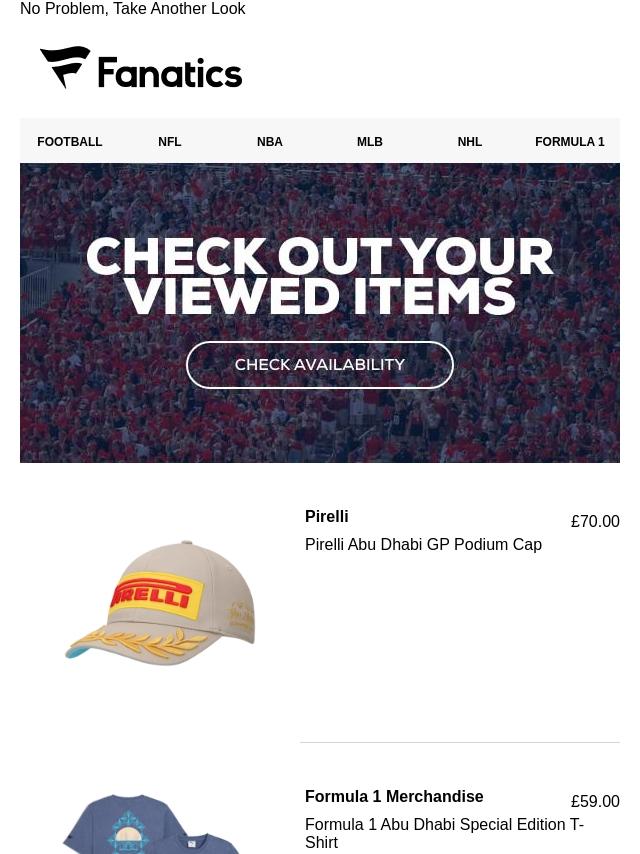Open the NBA category
The image size is (640, 854).
tap(270, 142)
